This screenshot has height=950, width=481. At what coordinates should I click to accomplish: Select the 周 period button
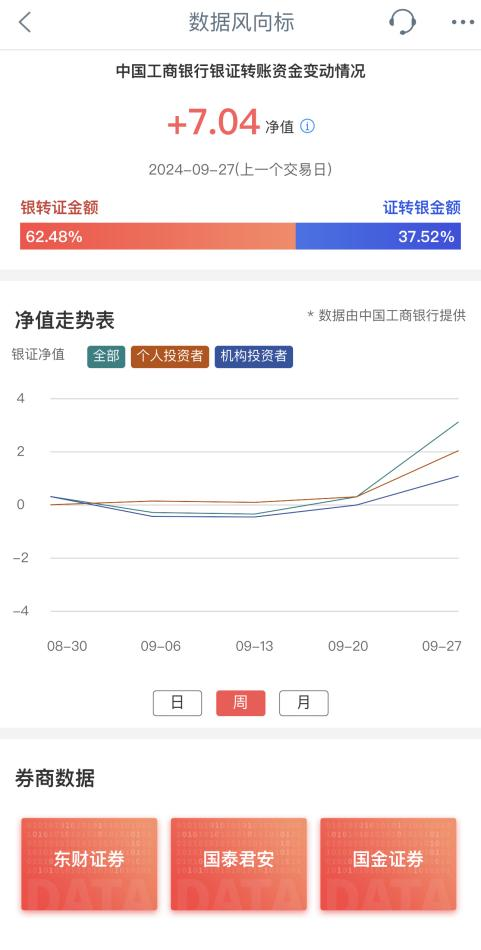click(x=240, y=703)
